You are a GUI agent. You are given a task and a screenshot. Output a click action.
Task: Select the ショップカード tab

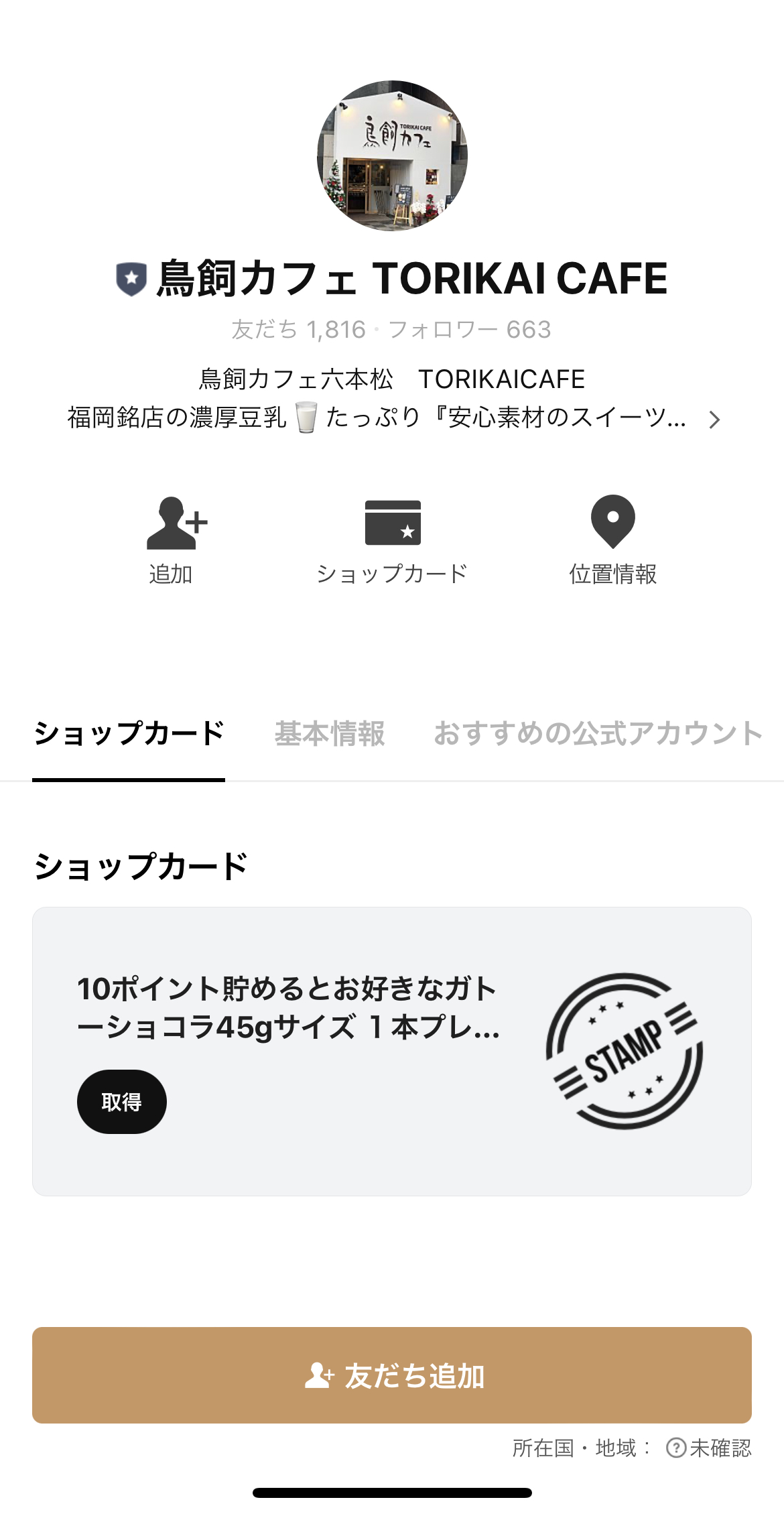pyautogui.click(x=129, y=734)
